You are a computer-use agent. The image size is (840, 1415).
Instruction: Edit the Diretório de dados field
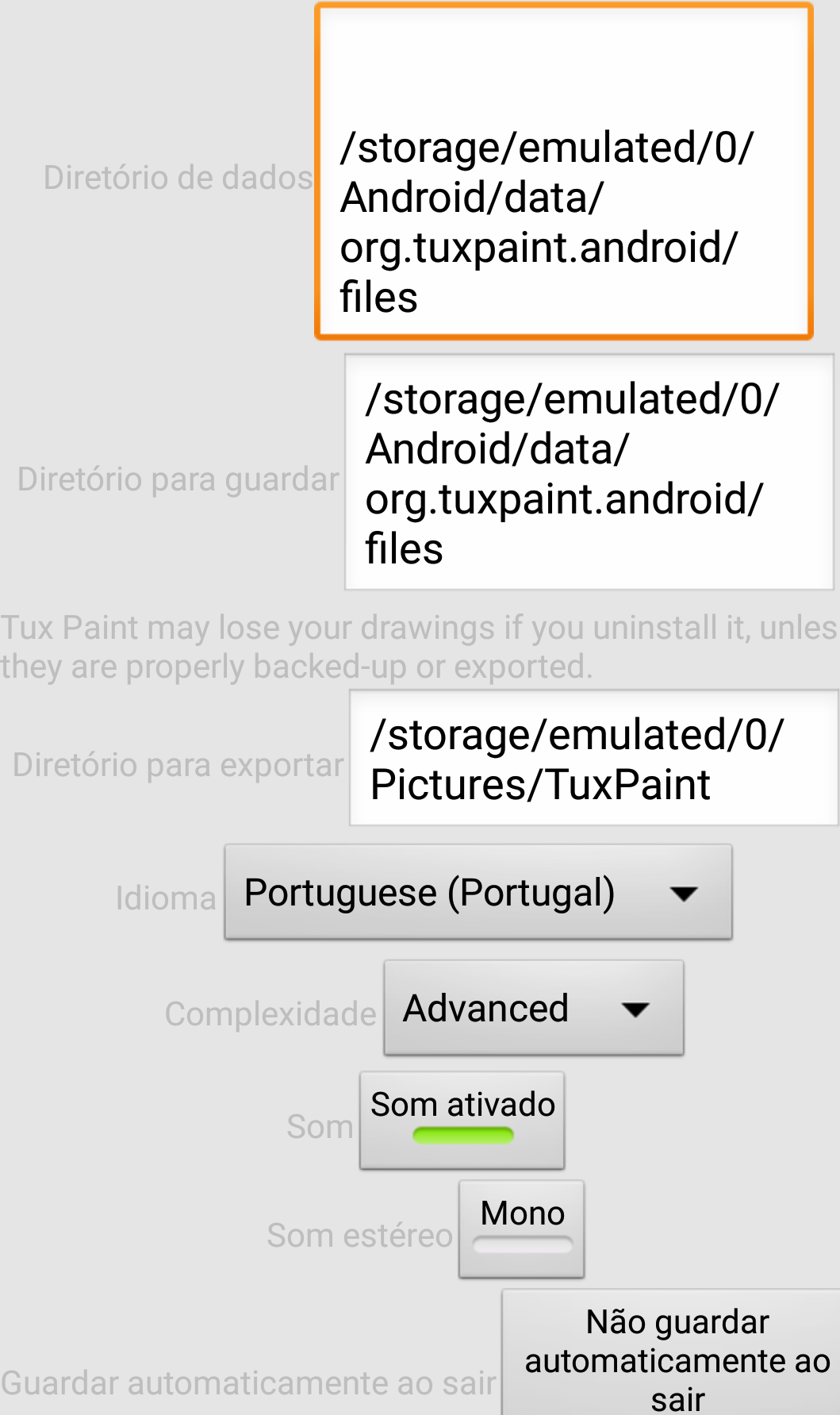(x=564, y=172)
